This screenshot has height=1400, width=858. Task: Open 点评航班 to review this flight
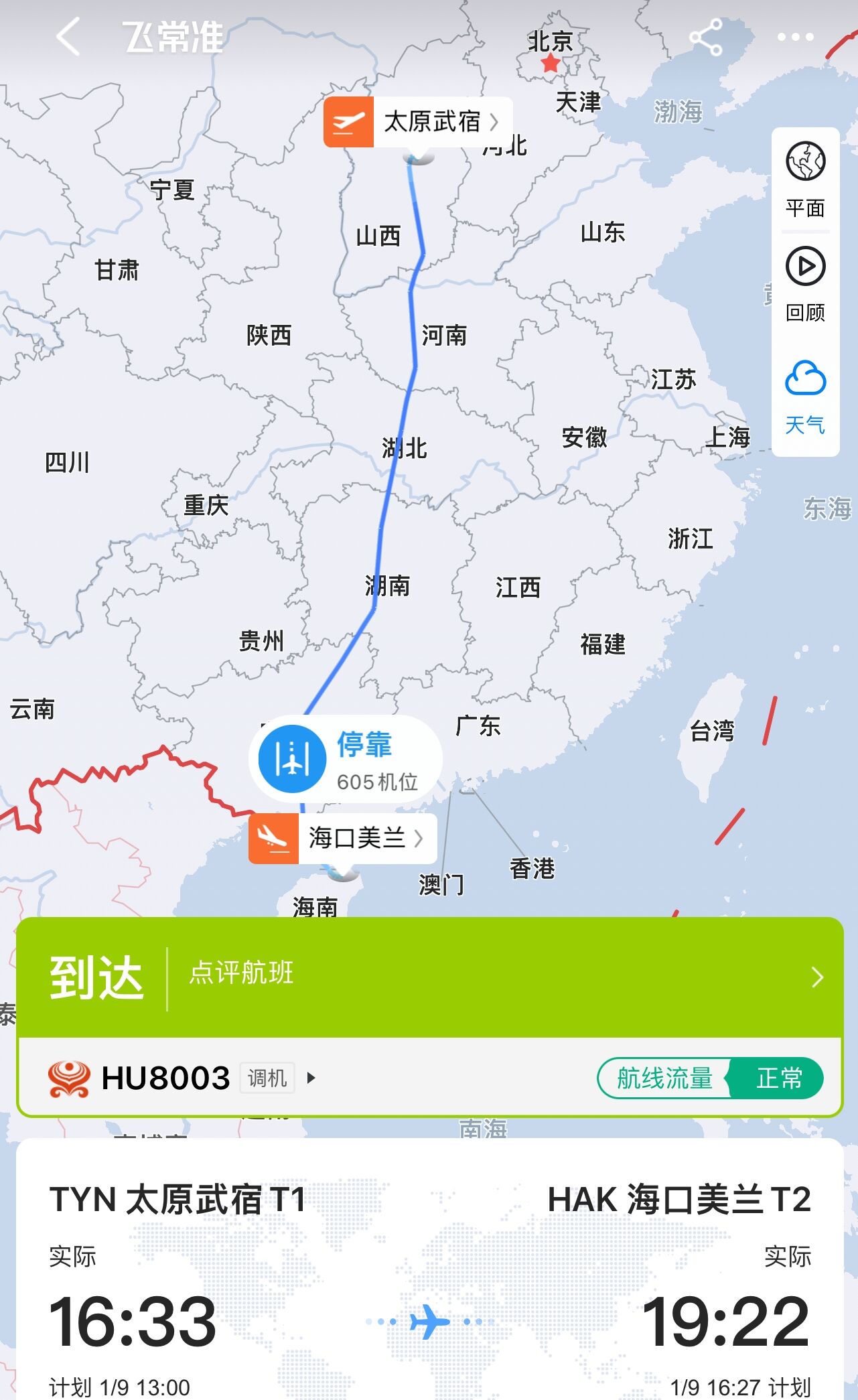[x=242, y=973]
